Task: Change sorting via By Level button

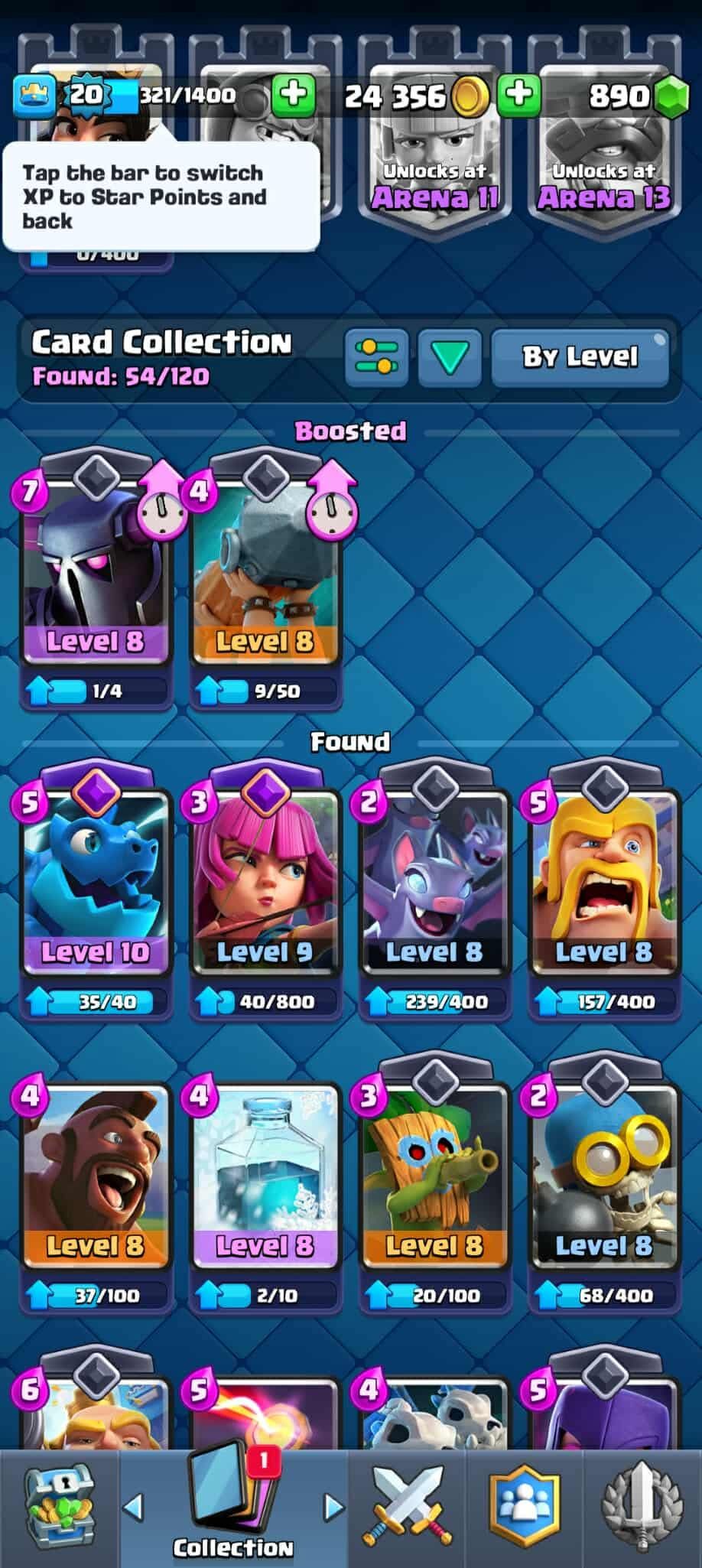Action: (579, 356)
